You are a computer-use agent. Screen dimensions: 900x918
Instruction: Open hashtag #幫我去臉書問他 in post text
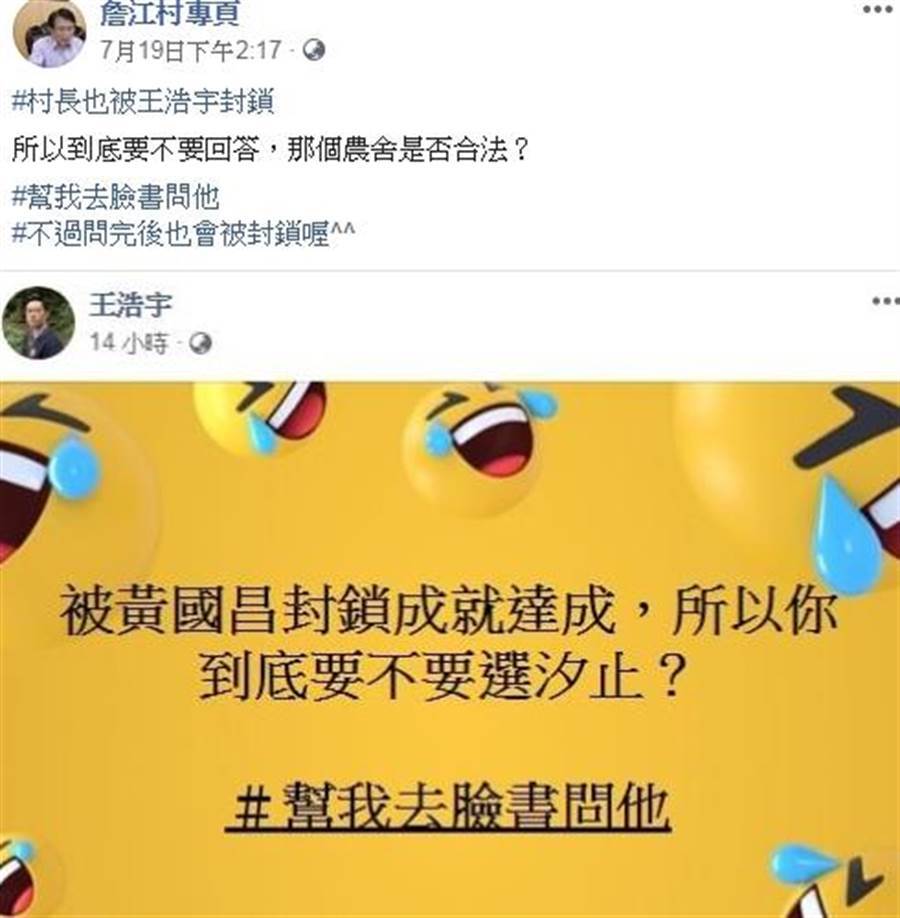click(x=118, y=196)
